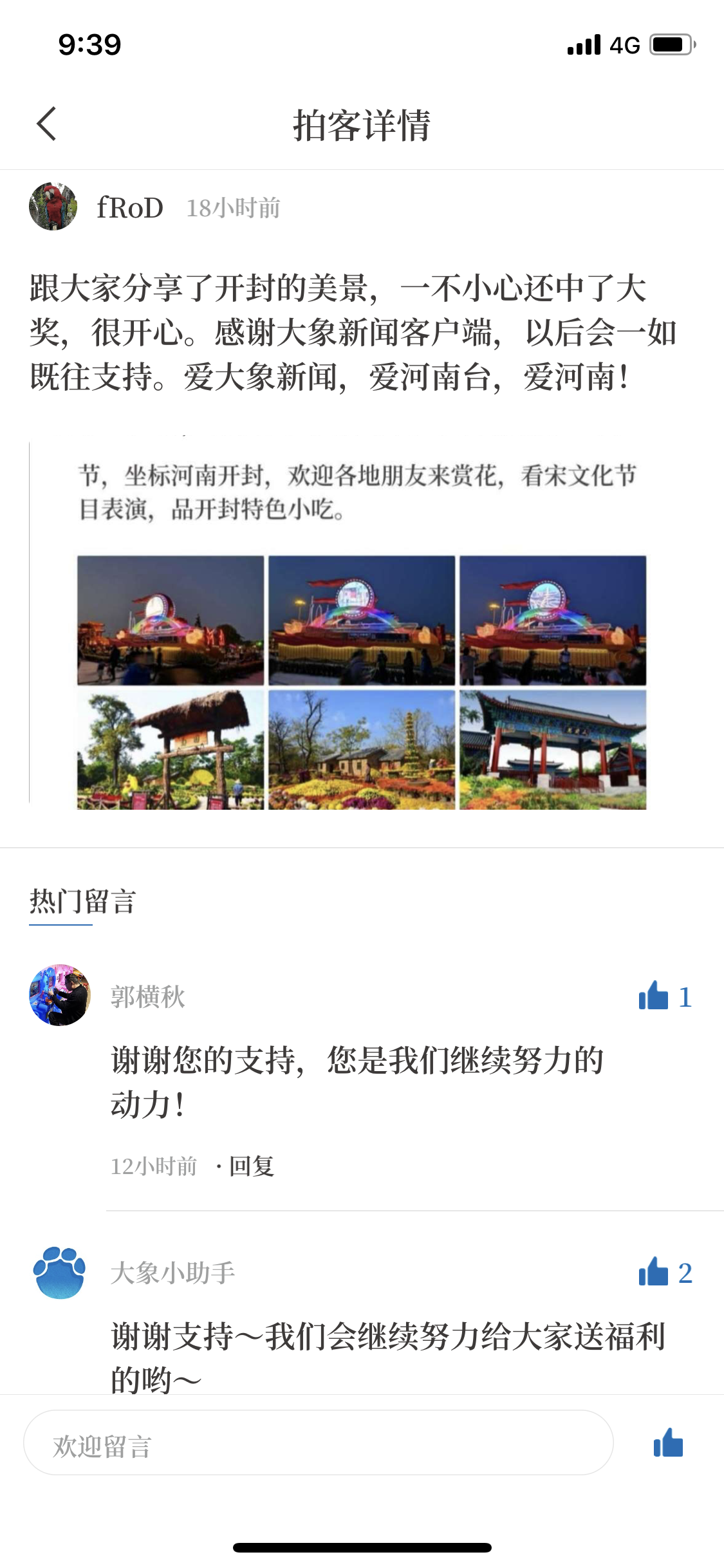Screen dimensions: 724x1568
Task: Open 大象小助手's paw avatar
Action: 60,1272
